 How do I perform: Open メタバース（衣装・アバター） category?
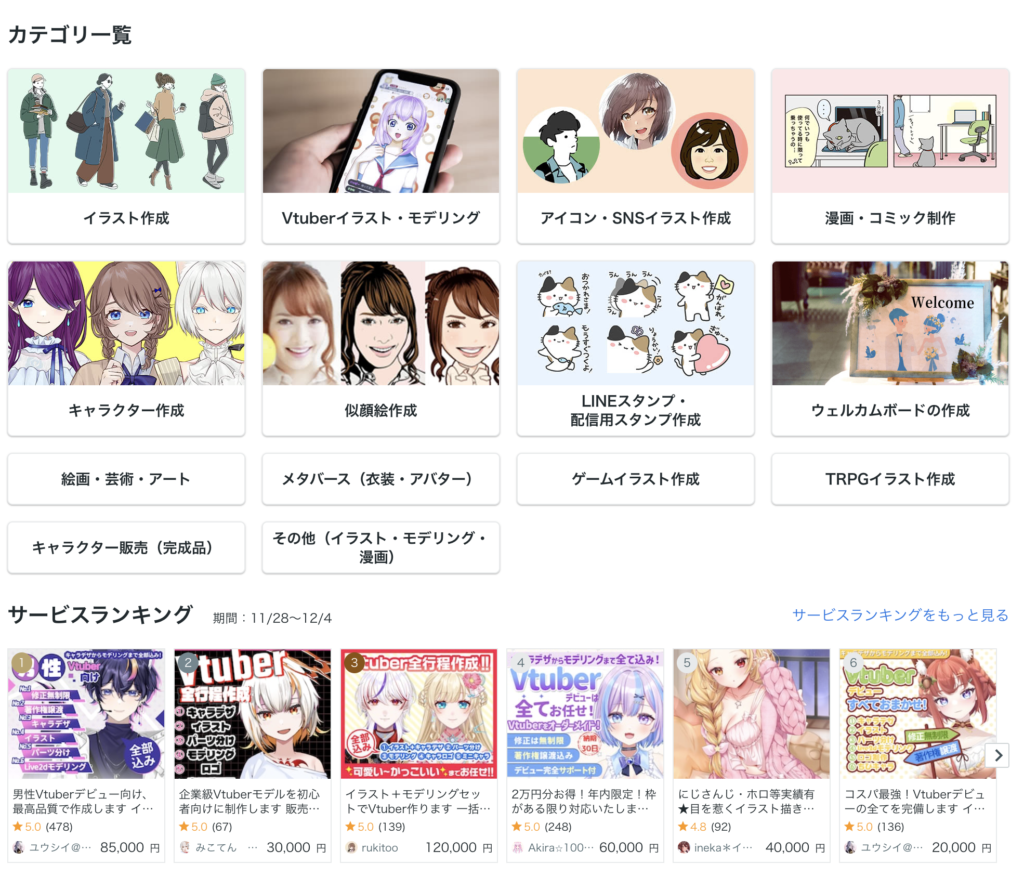[x=380, y=479]
